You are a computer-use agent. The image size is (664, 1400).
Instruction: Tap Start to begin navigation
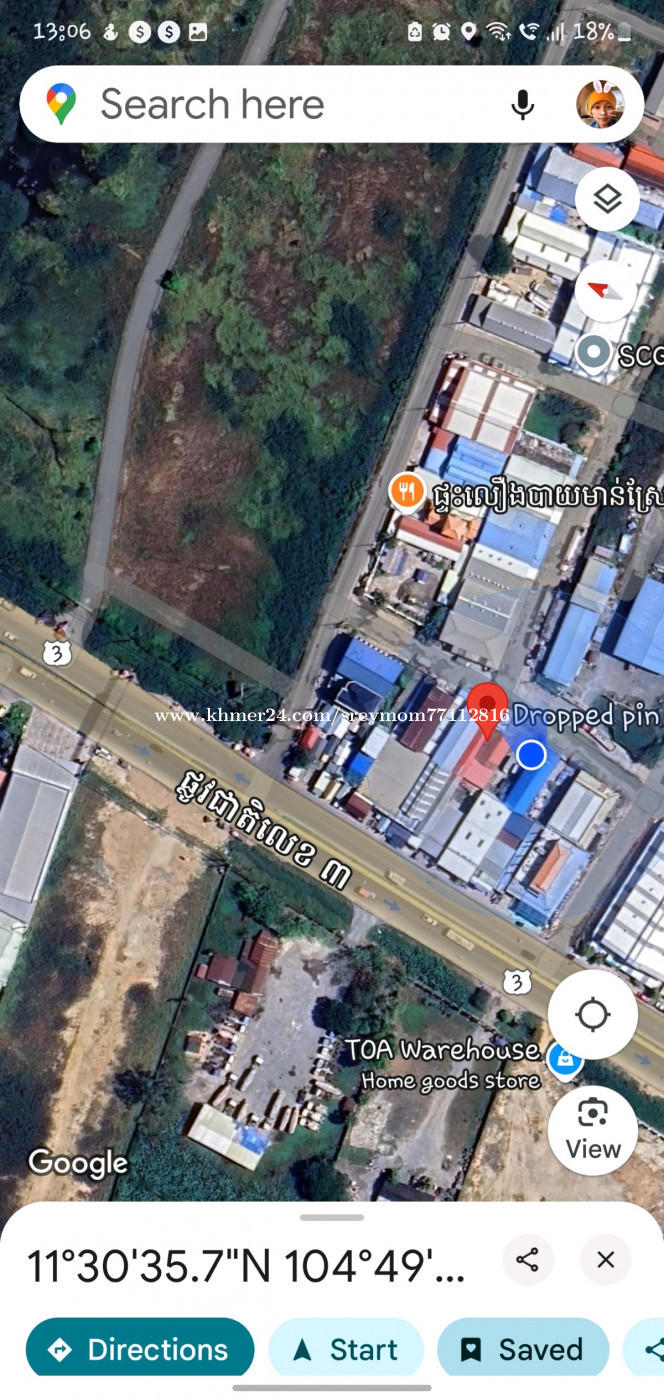[346, 1349]
